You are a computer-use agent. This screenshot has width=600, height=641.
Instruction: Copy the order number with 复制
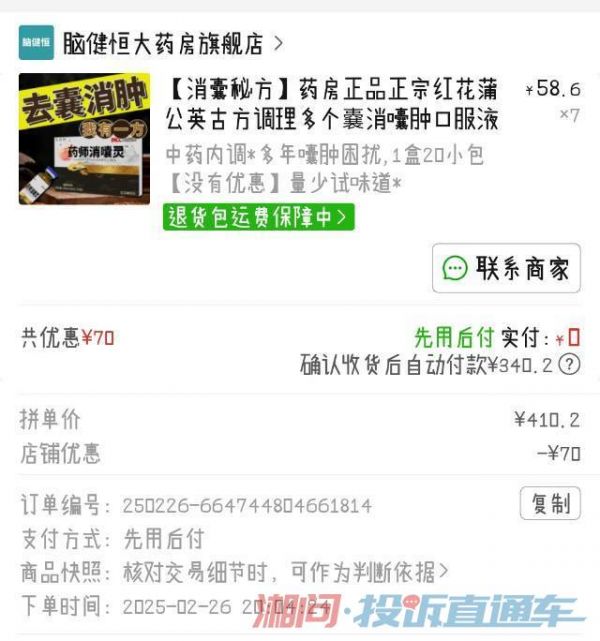[x=550, y=503]
